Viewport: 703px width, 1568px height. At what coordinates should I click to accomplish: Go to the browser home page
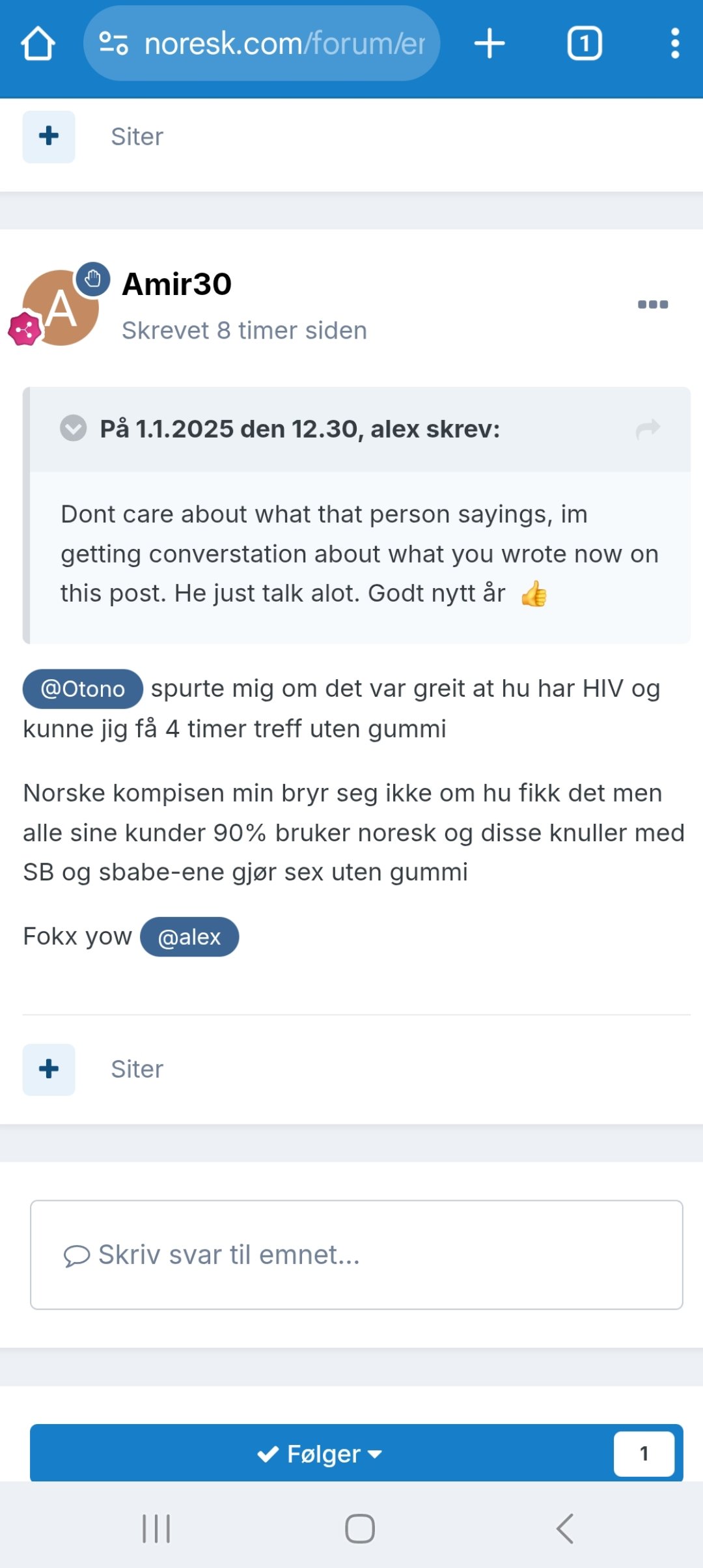38,44
